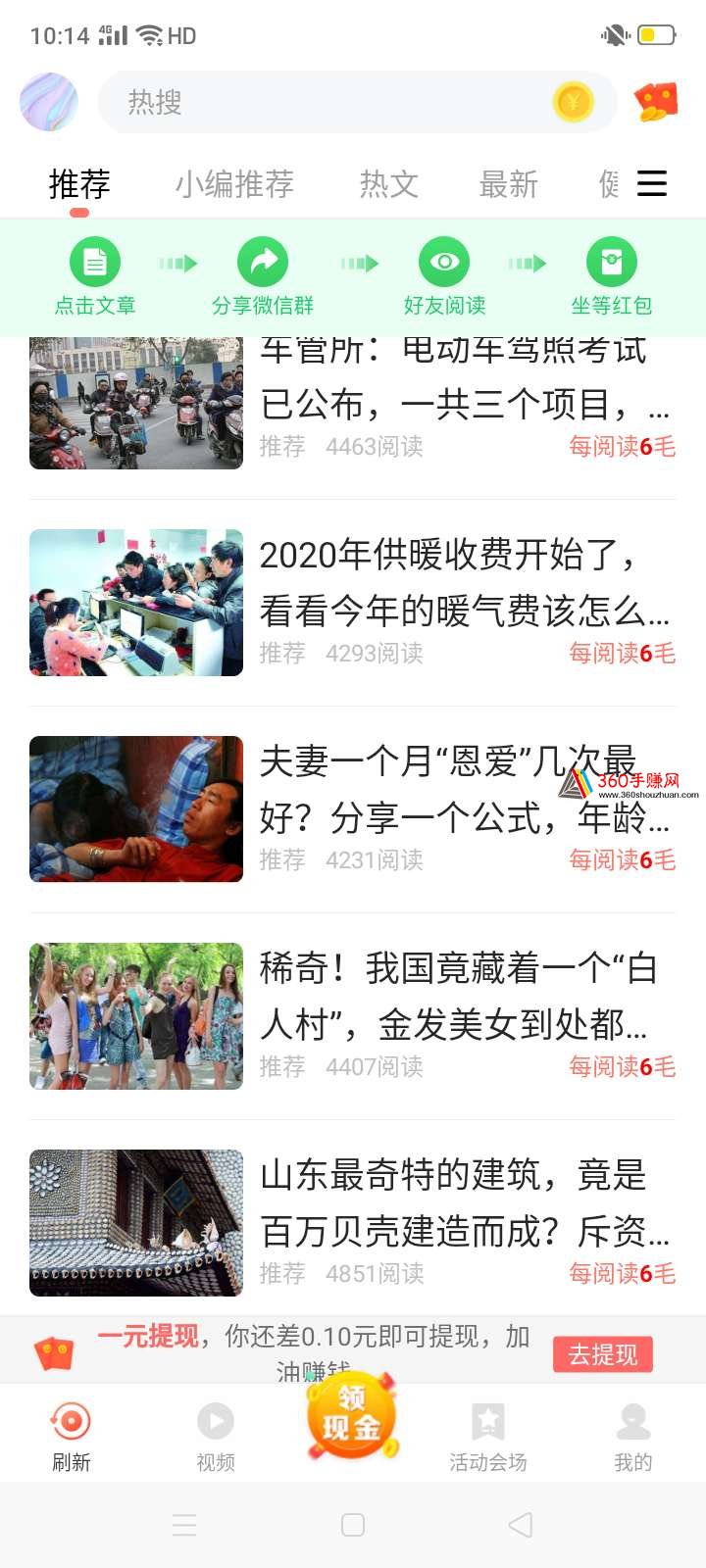Switch to the 小编推荐 tab
Viewport: 706px width, 1568px height.
[x=234, y=184]
